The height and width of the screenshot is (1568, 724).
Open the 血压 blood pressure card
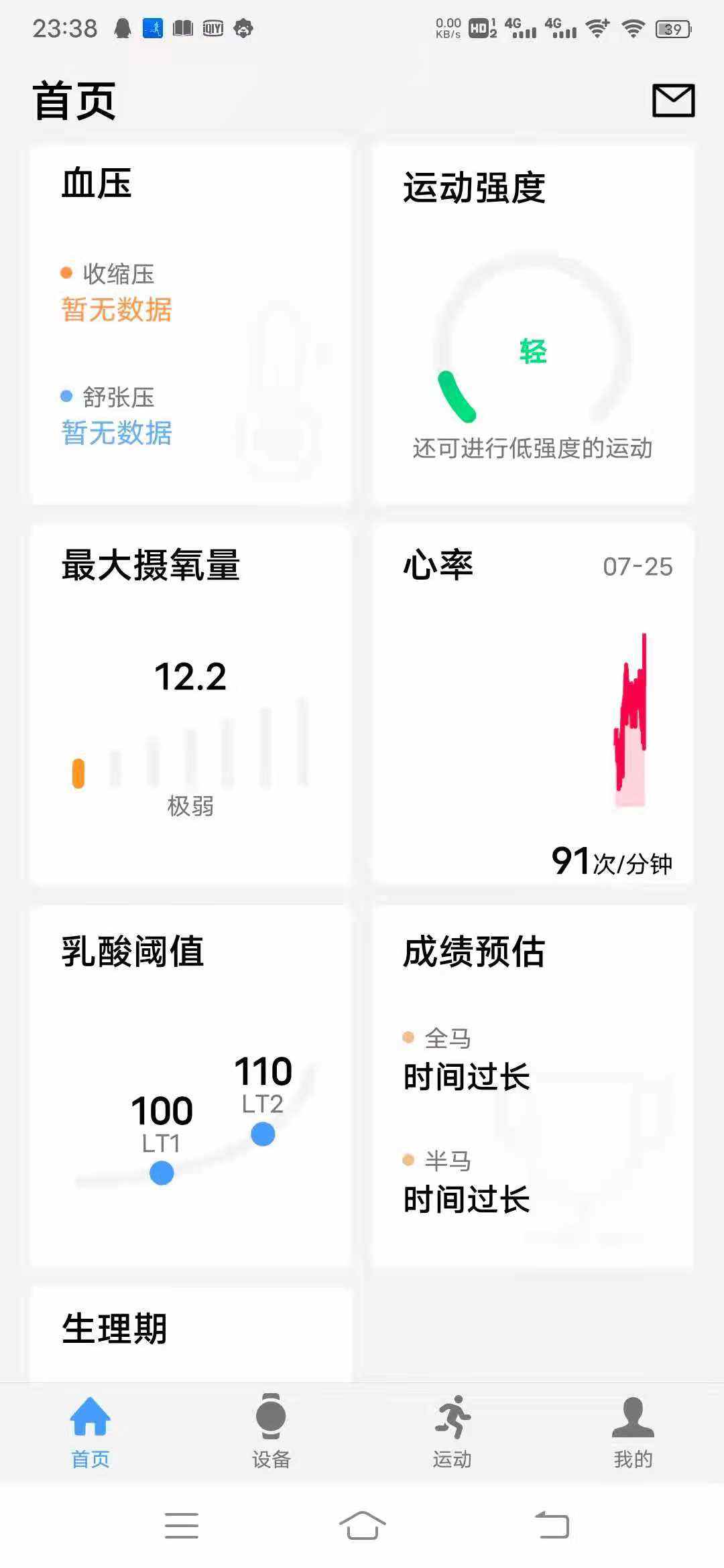click(x=192, y=322)
